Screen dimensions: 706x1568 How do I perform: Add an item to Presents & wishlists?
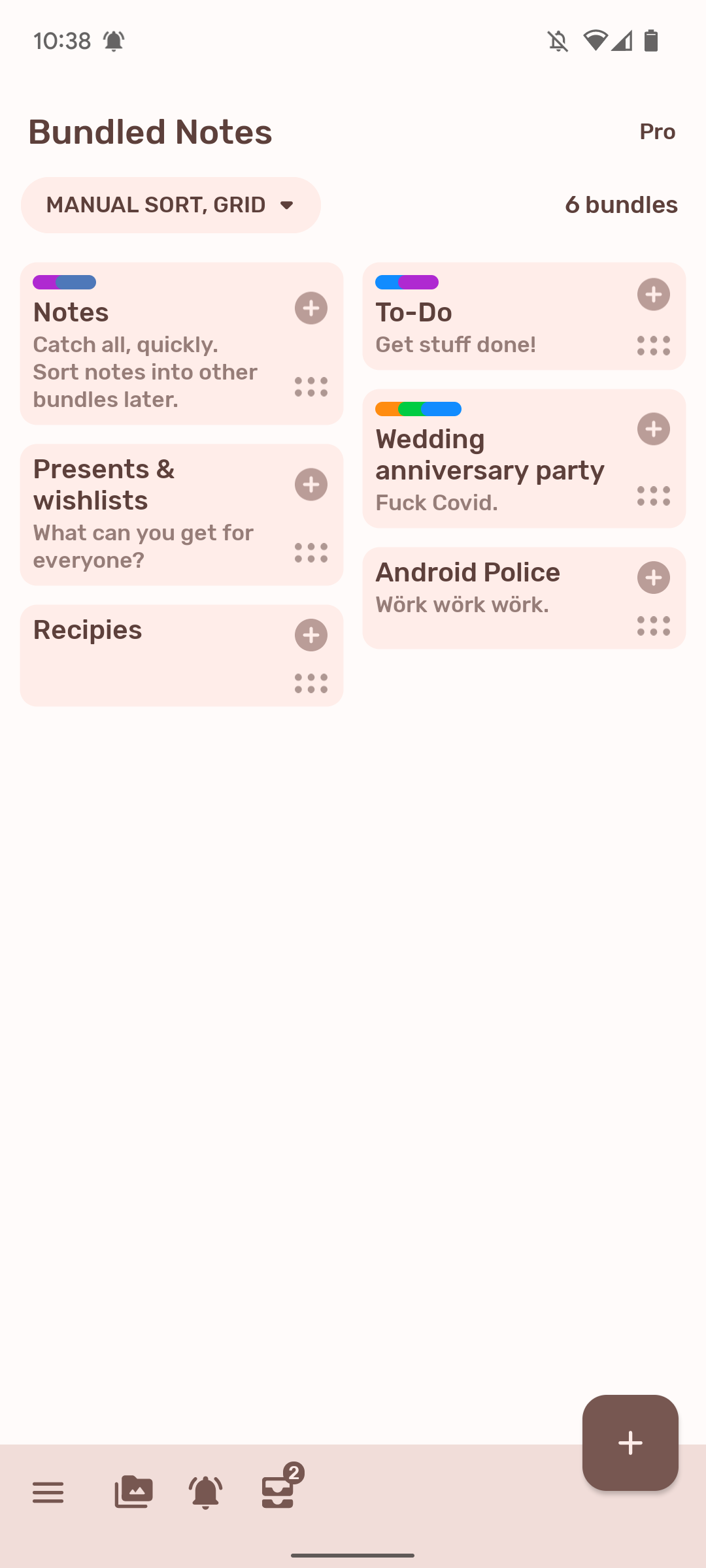pyautogui.click(x=311, y=484)
